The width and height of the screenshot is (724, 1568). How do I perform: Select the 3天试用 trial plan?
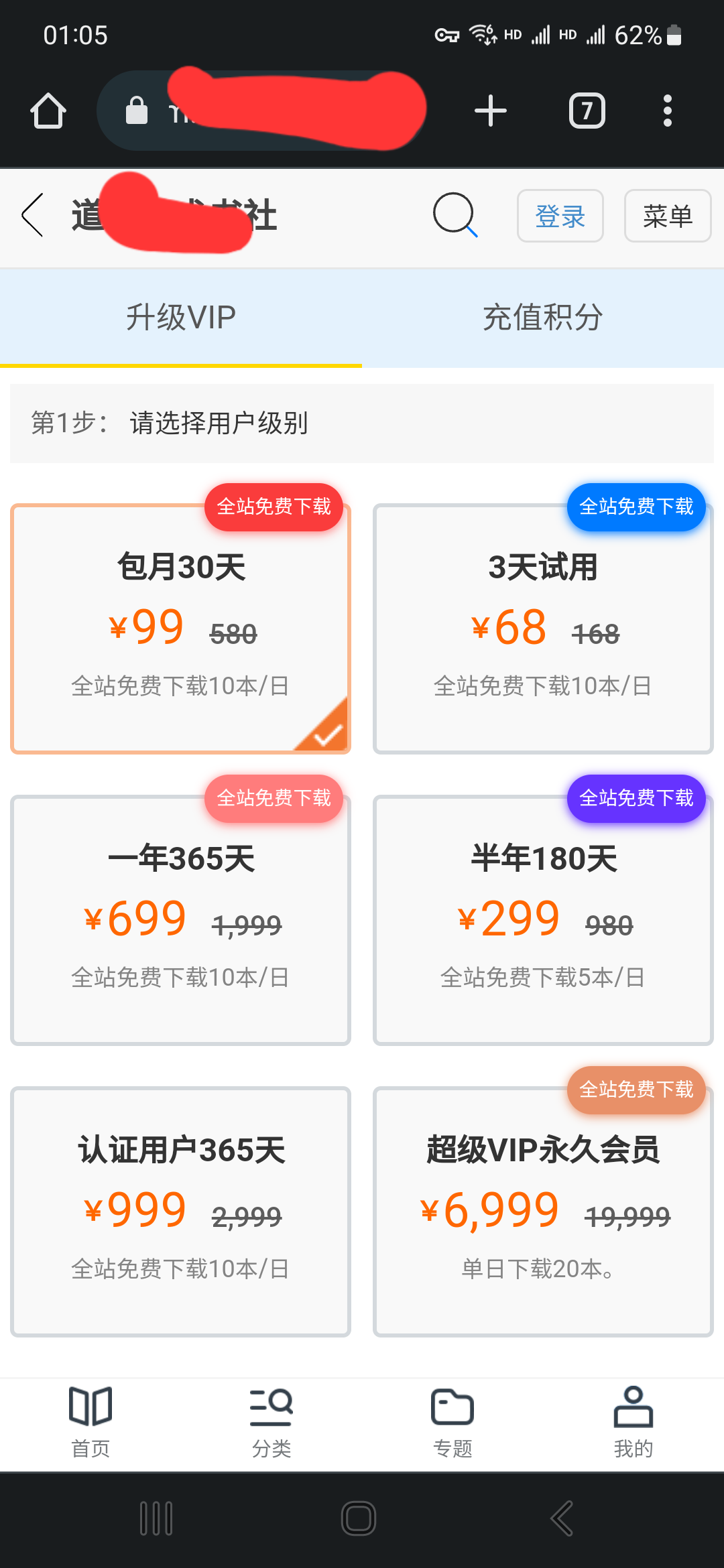point(543,629)
